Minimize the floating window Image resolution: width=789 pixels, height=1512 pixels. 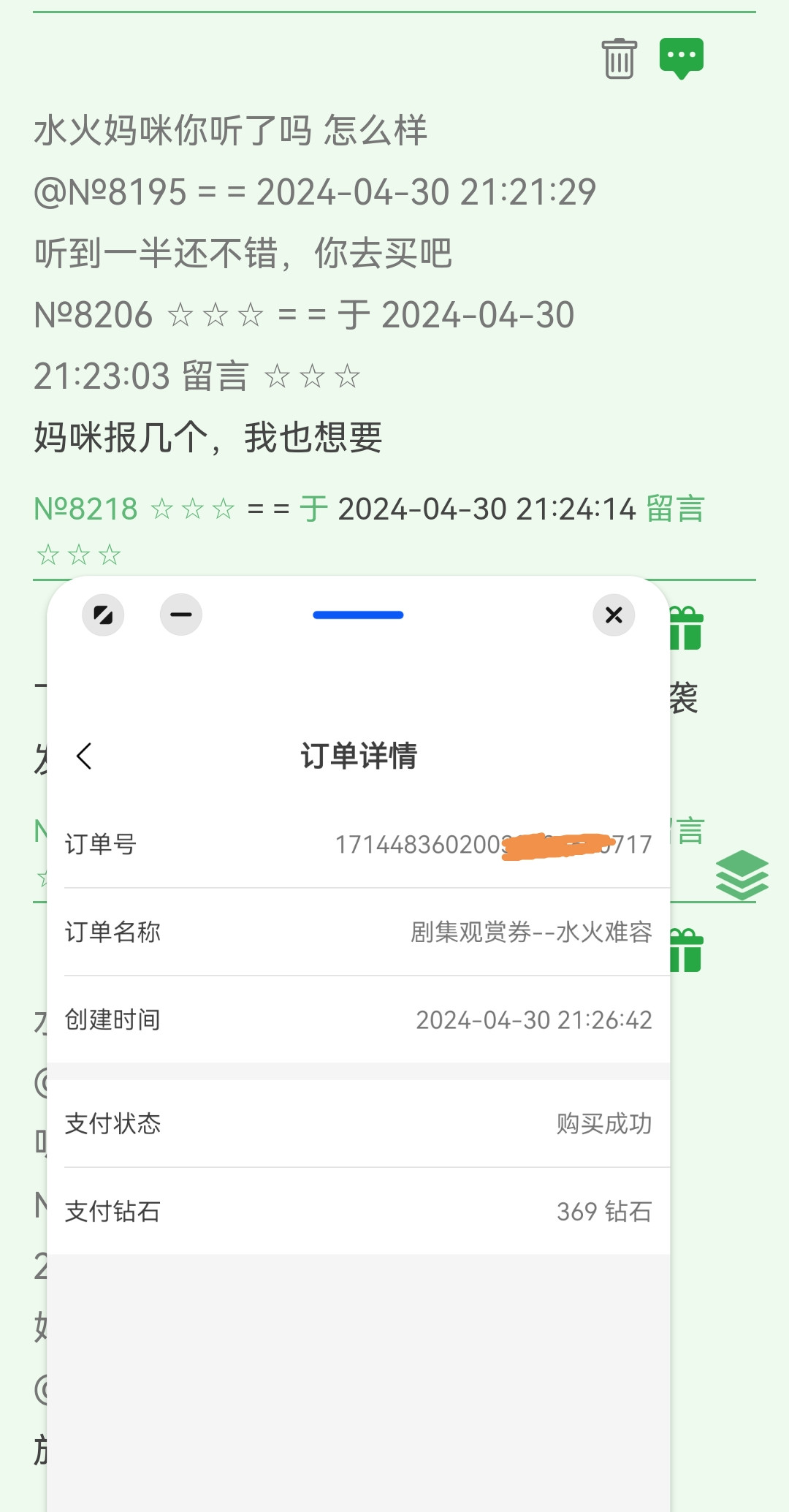180,615
